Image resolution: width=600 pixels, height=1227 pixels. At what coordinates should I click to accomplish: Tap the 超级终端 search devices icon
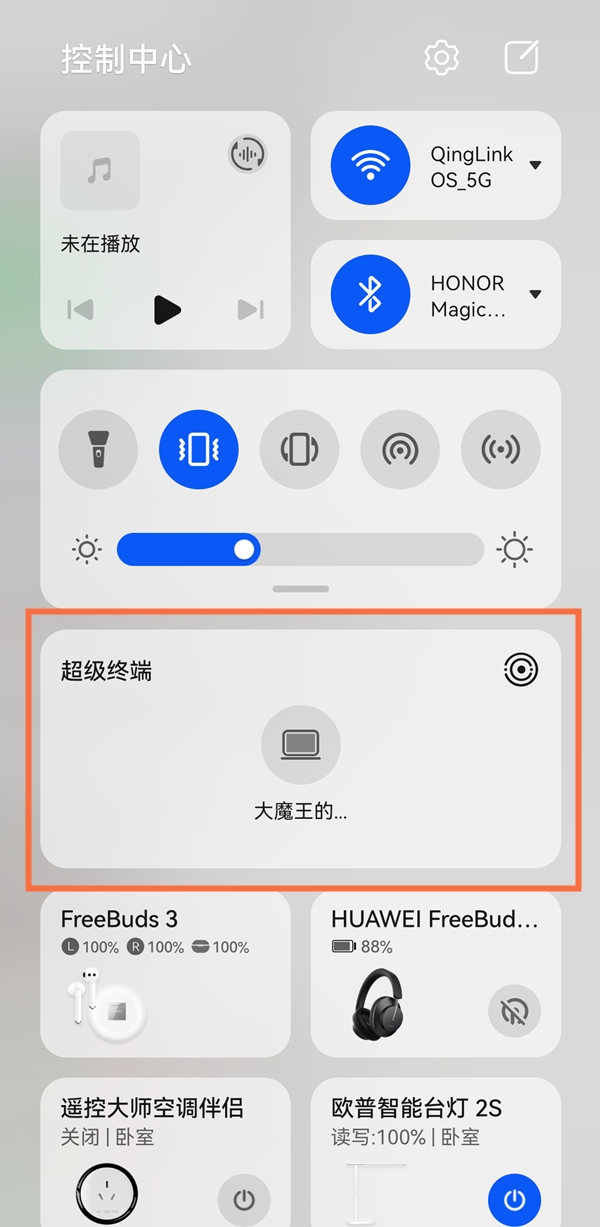tap(521, 670)
